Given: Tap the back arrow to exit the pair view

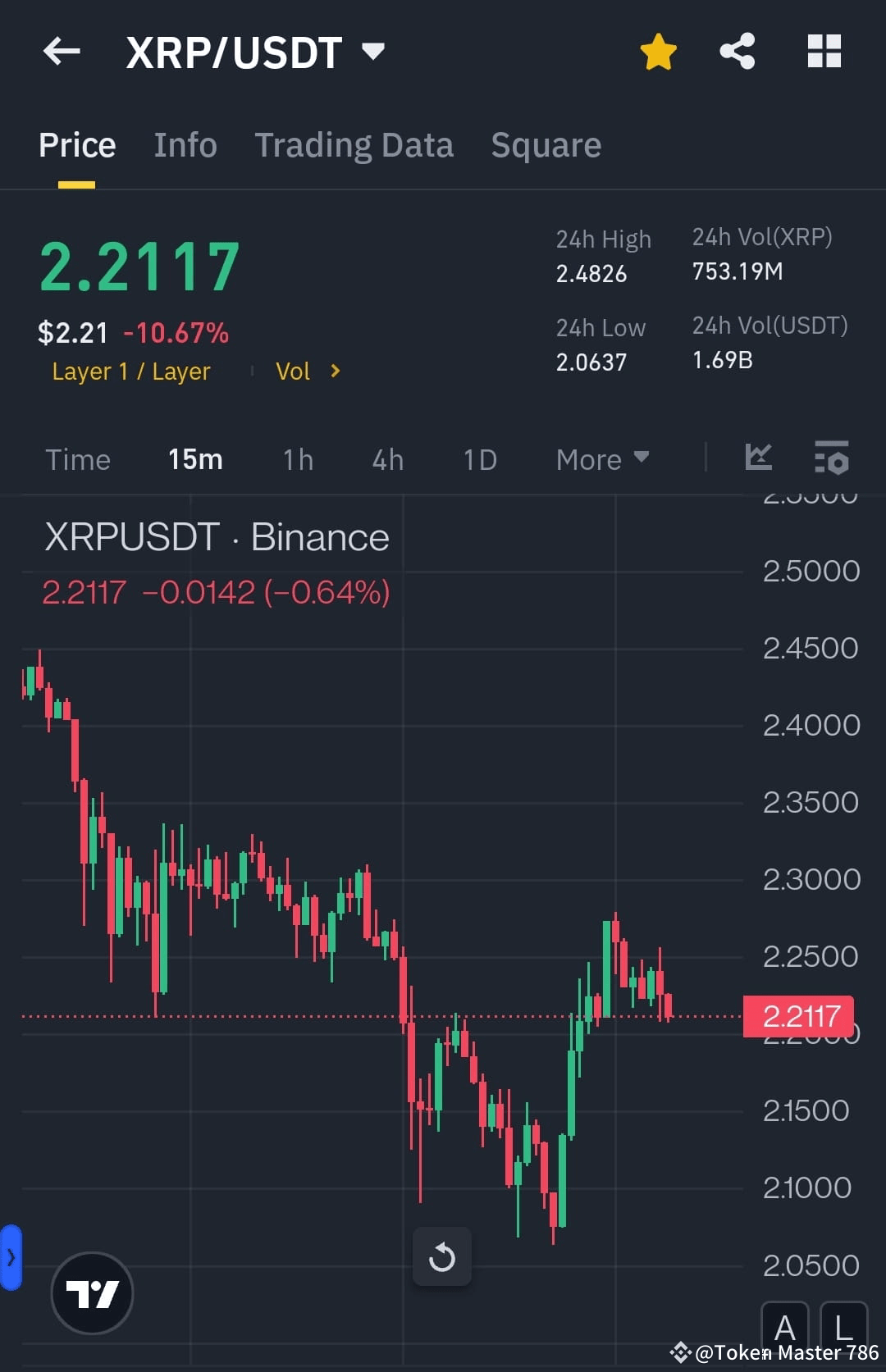Looking at the screenshot, I should (62, 51).
